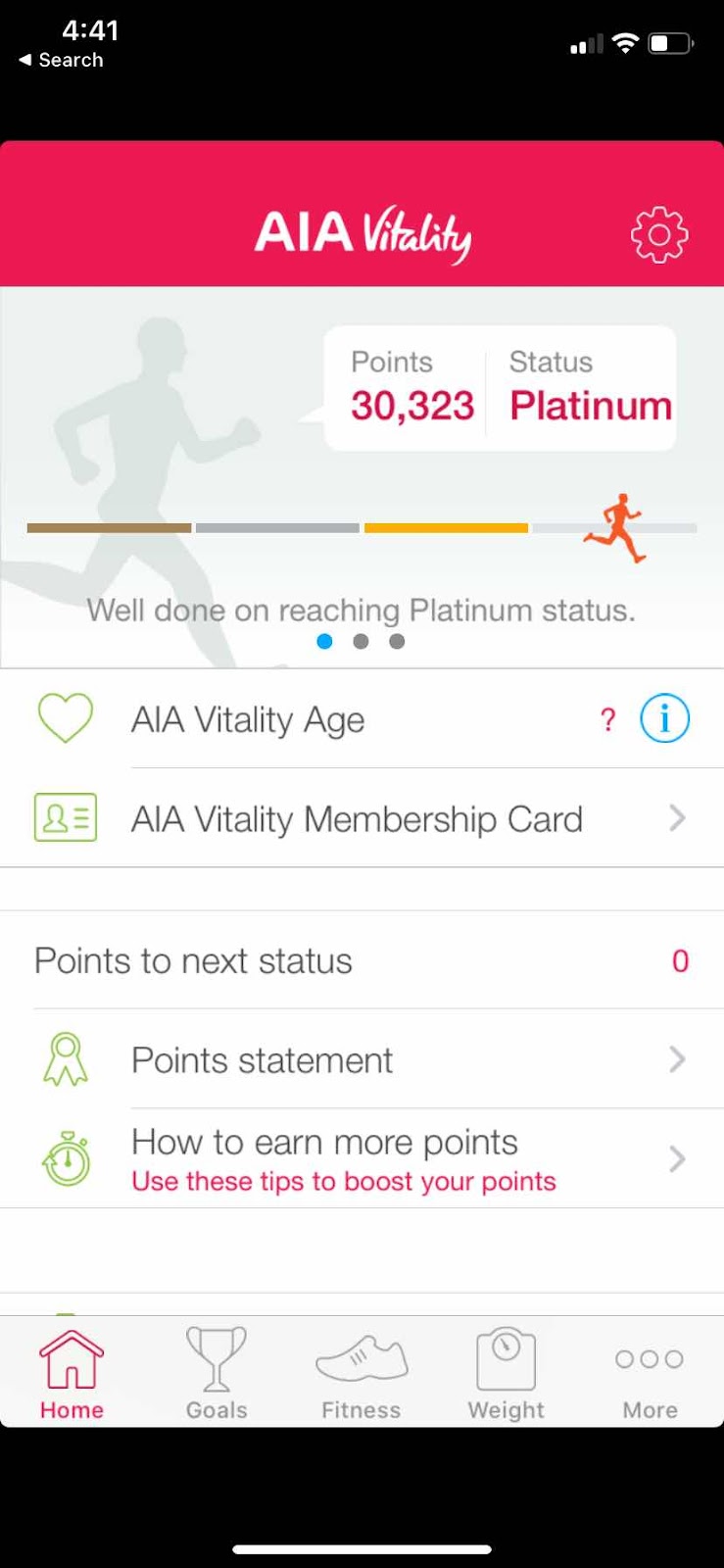Open the settings gear icon

coord(658,234)
